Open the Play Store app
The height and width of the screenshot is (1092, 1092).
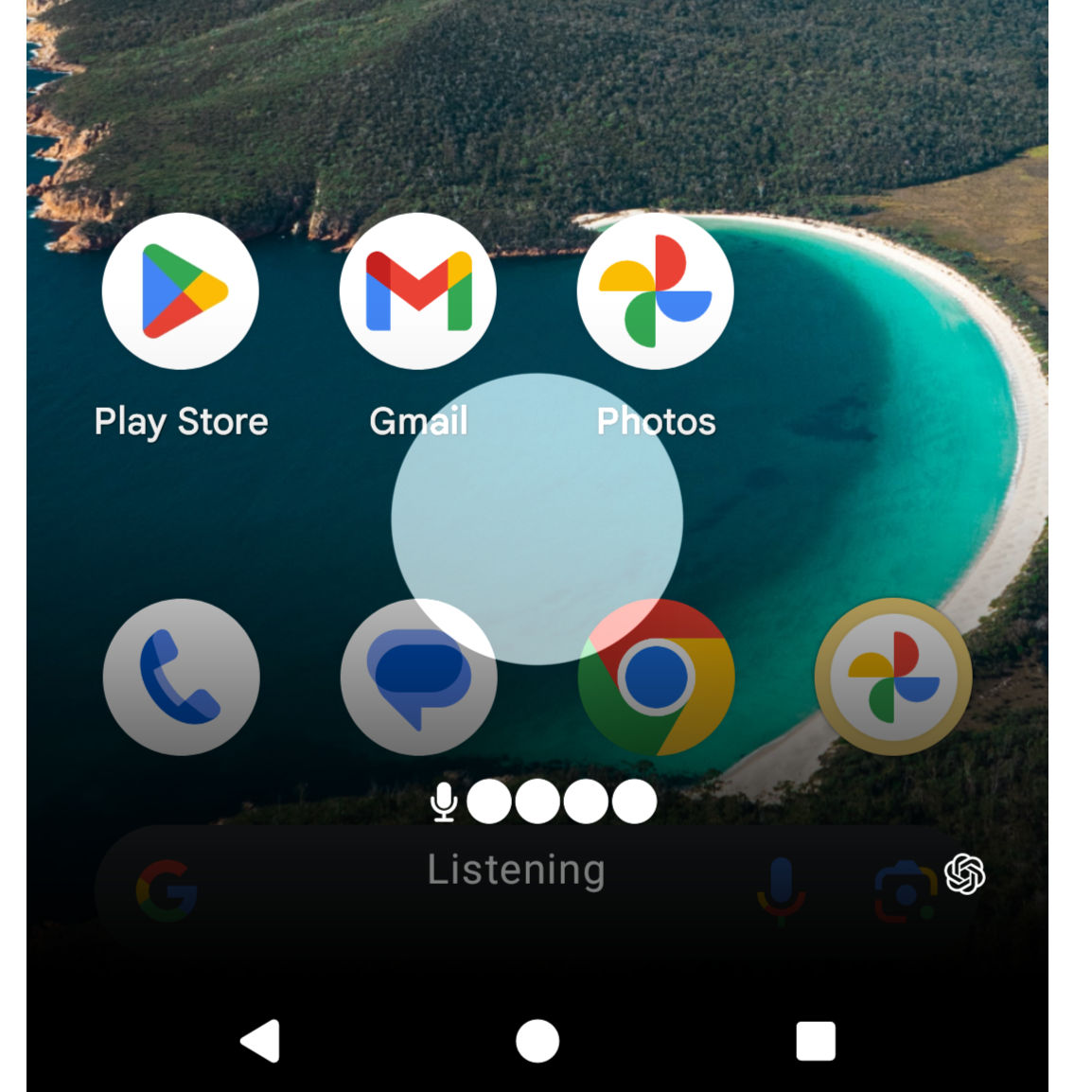(180, 291)
